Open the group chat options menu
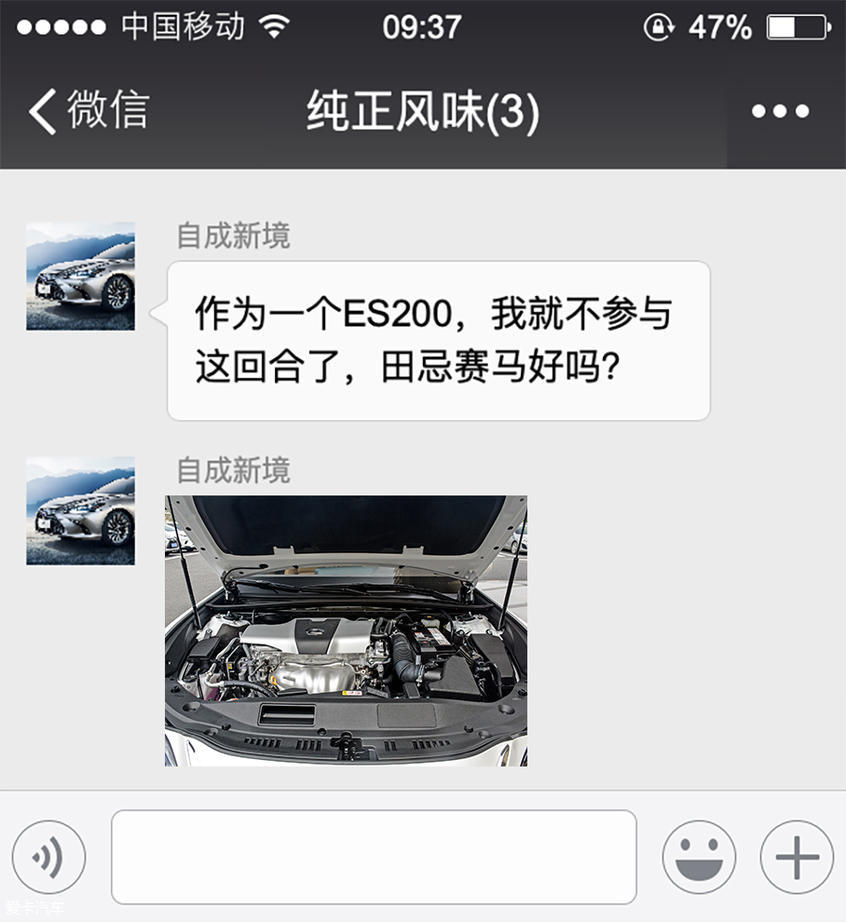The width and height of the screenshot is (846, 922). [780, 111]
